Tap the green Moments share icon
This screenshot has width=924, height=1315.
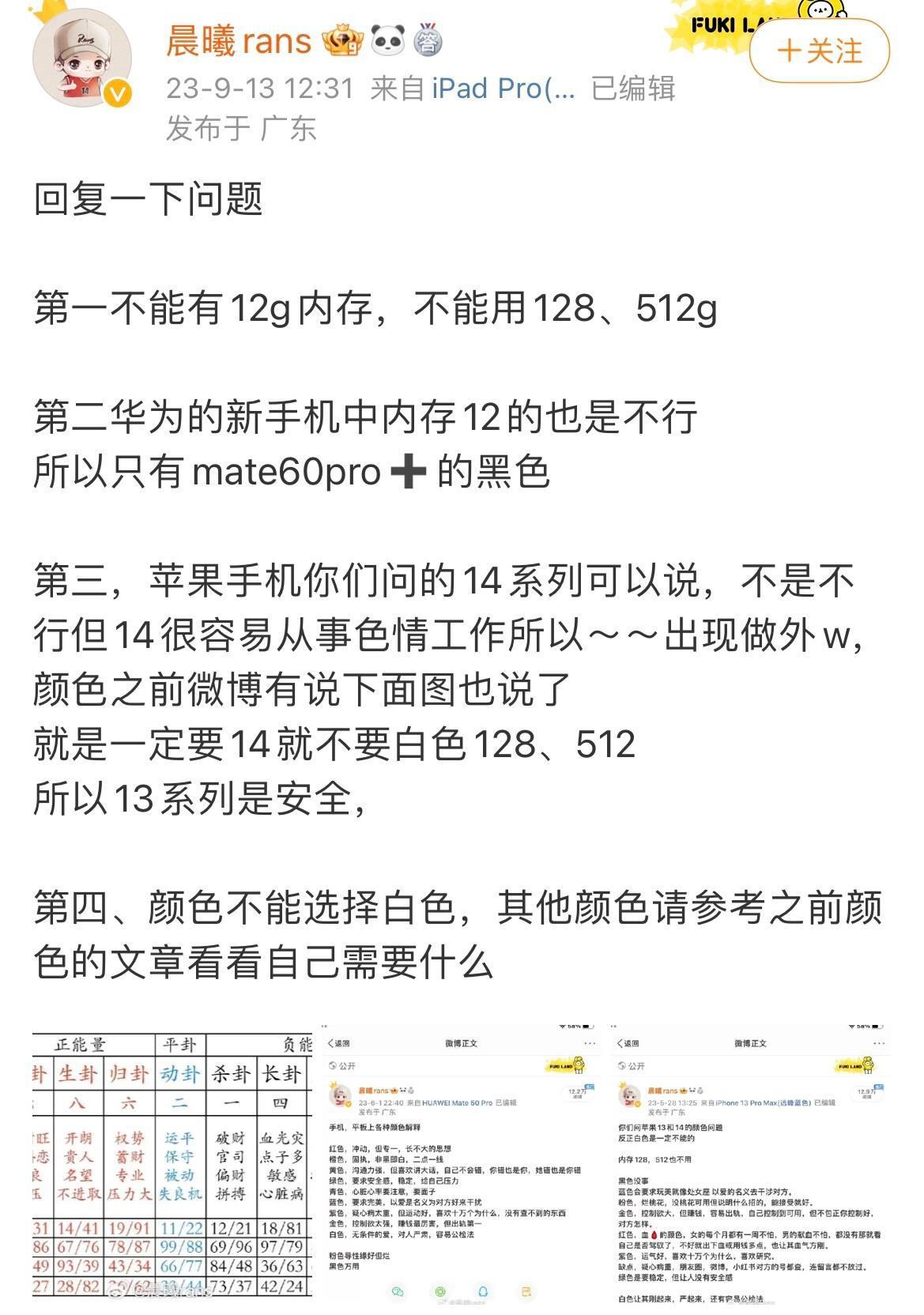(440, 1291)
